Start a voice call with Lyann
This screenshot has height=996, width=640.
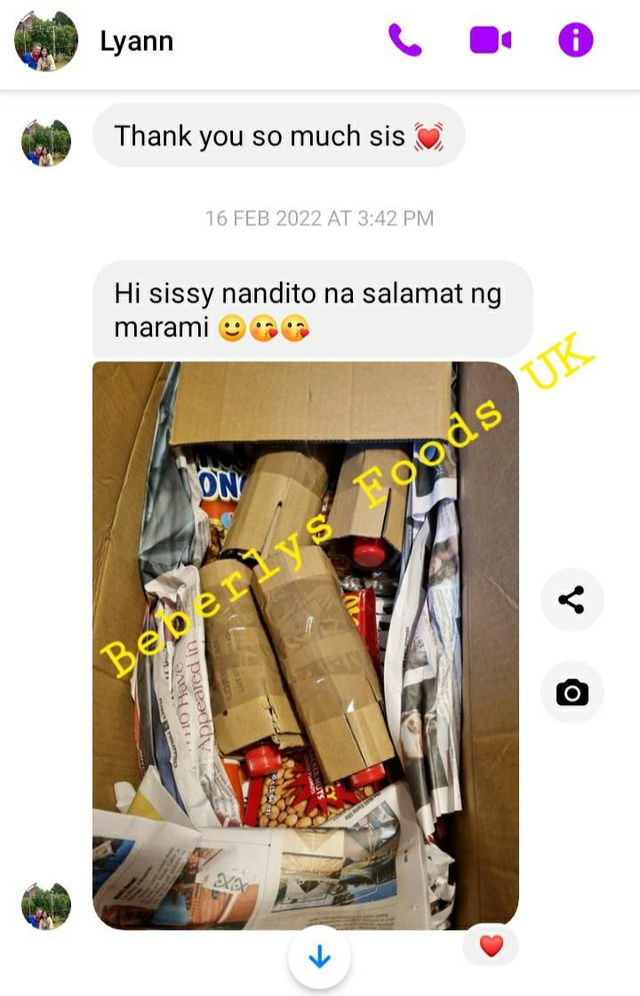click(x=405, y=40)
